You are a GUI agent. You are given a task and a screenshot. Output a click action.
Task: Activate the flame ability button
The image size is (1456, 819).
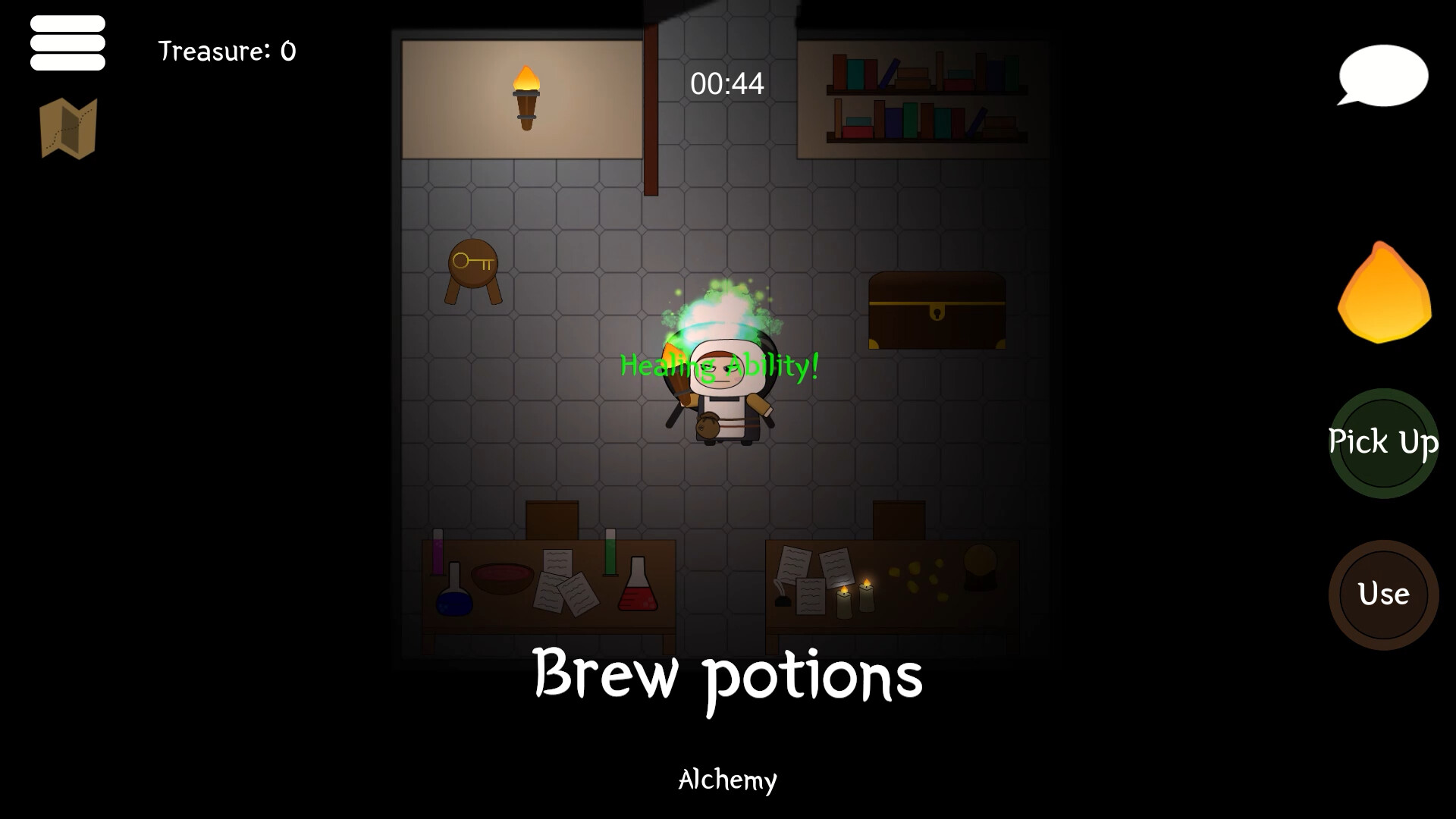pos(1384,294)
